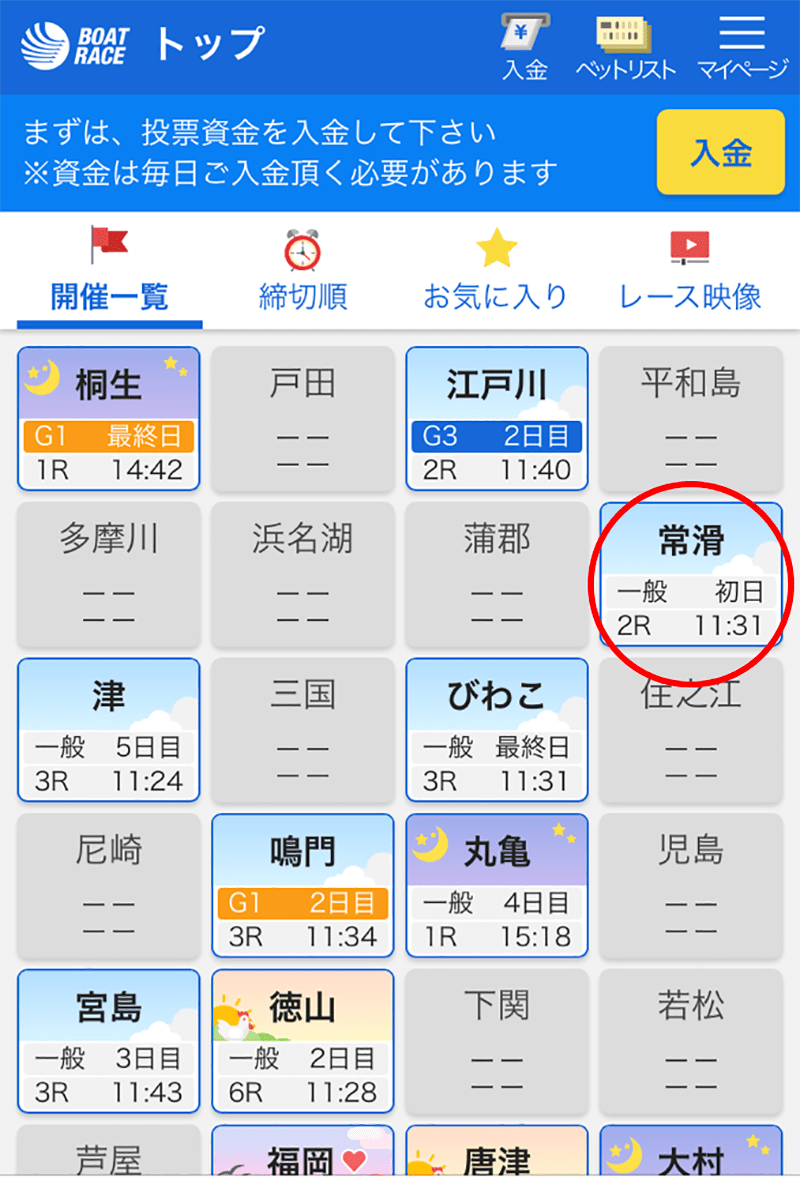This screenshot has height=1177, width=800.
Task: Switch to the 締切順 tab
Action: (x=303, y=270)
